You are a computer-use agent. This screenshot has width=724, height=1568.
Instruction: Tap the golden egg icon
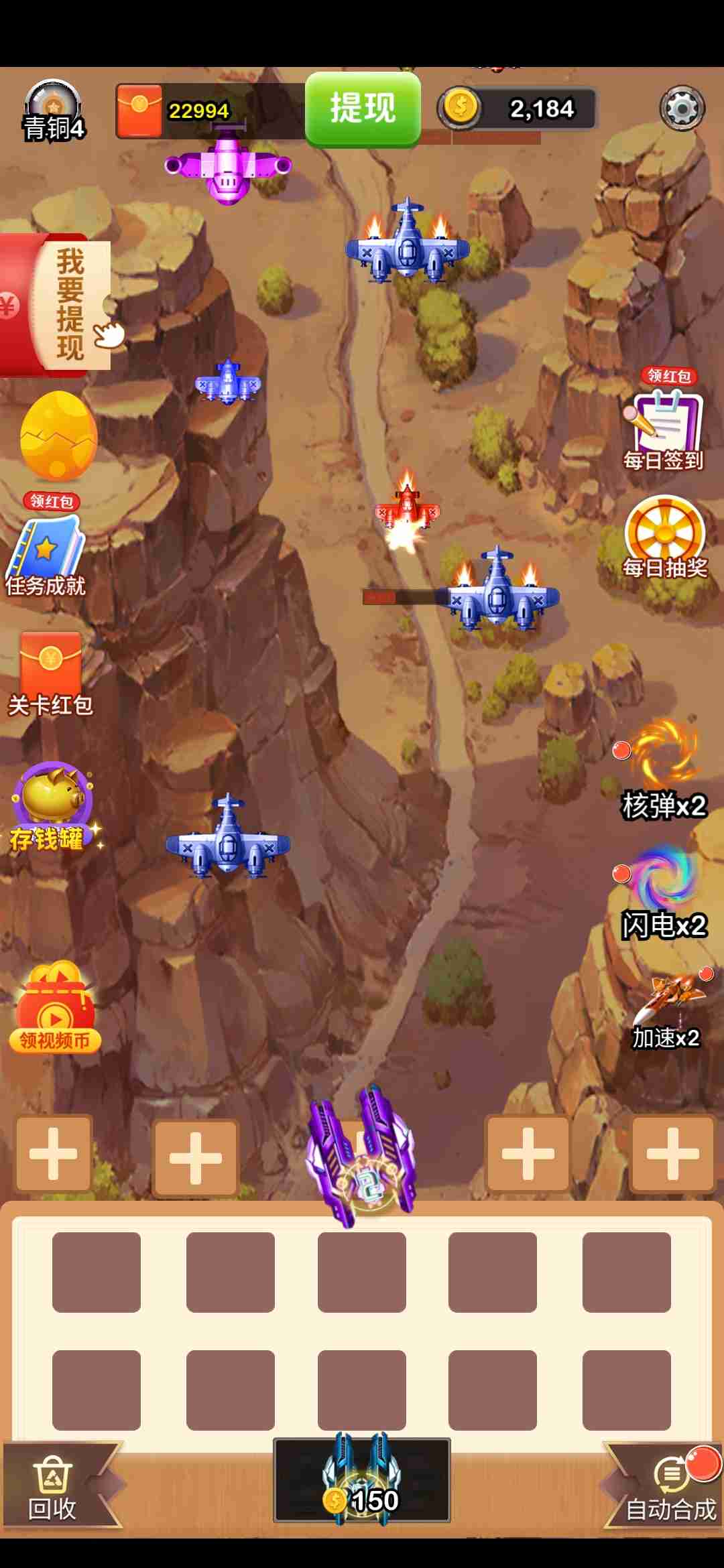click(x=58, y=436)
